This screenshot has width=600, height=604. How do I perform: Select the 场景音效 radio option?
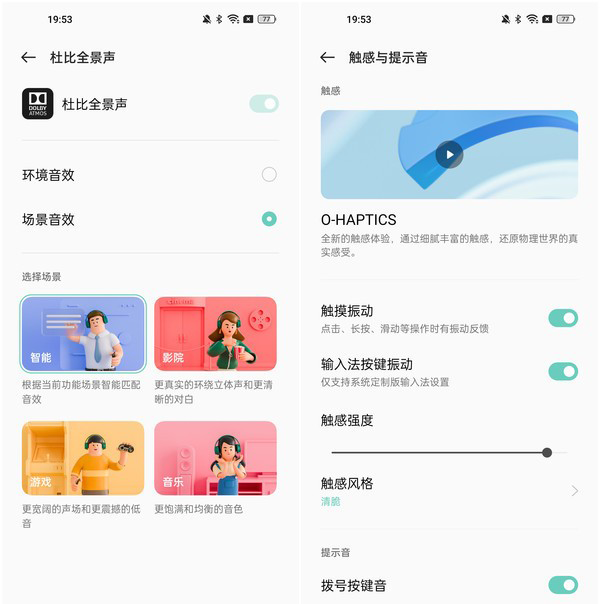[x=269, y=219]
